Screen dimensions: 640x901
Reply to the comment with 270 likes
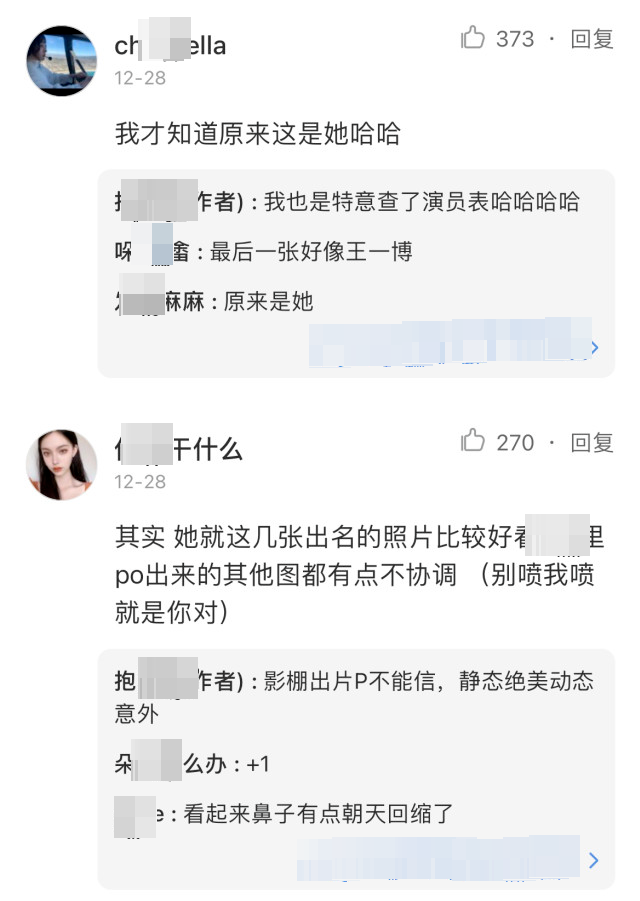[x=591, y=442]
